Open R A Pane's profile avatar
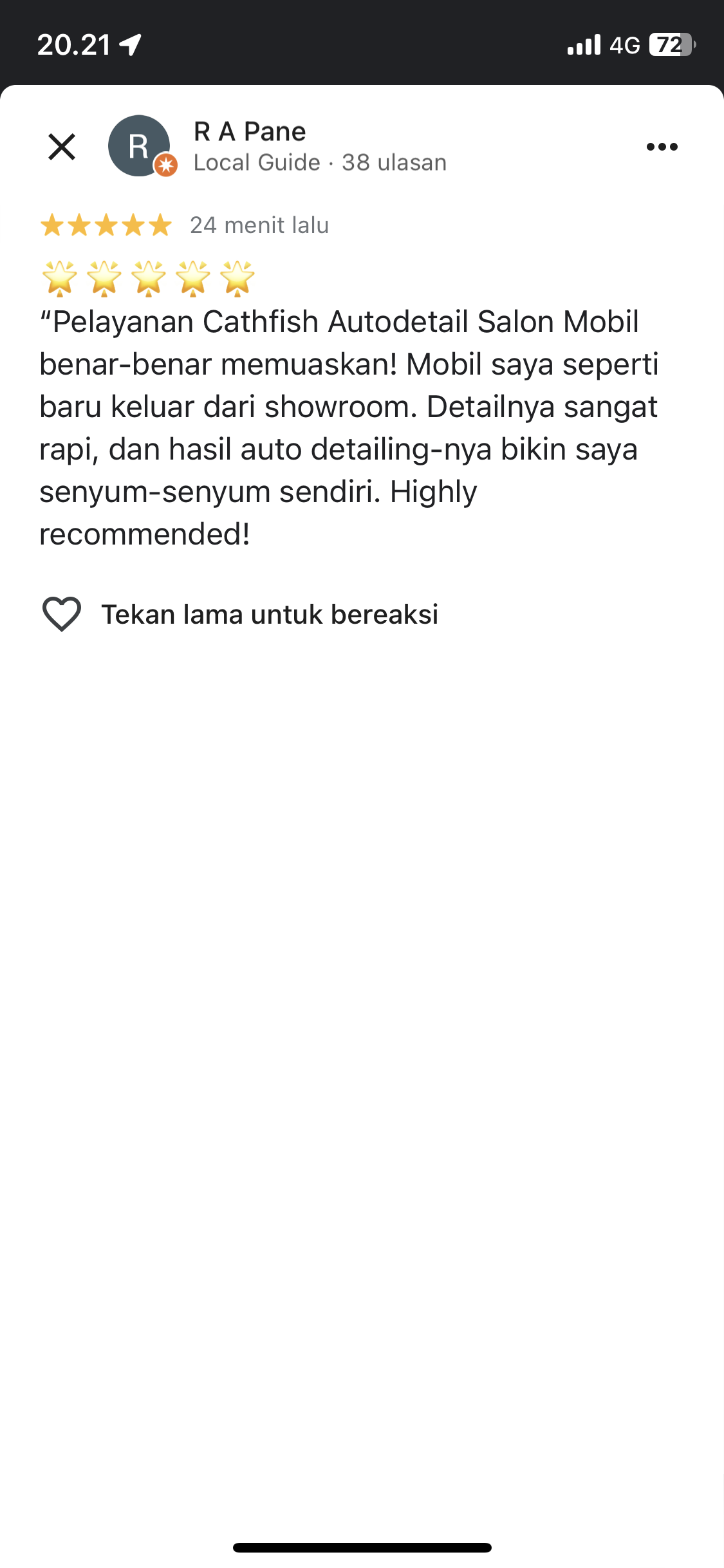The image size is (724, 1568). [140, 146]
